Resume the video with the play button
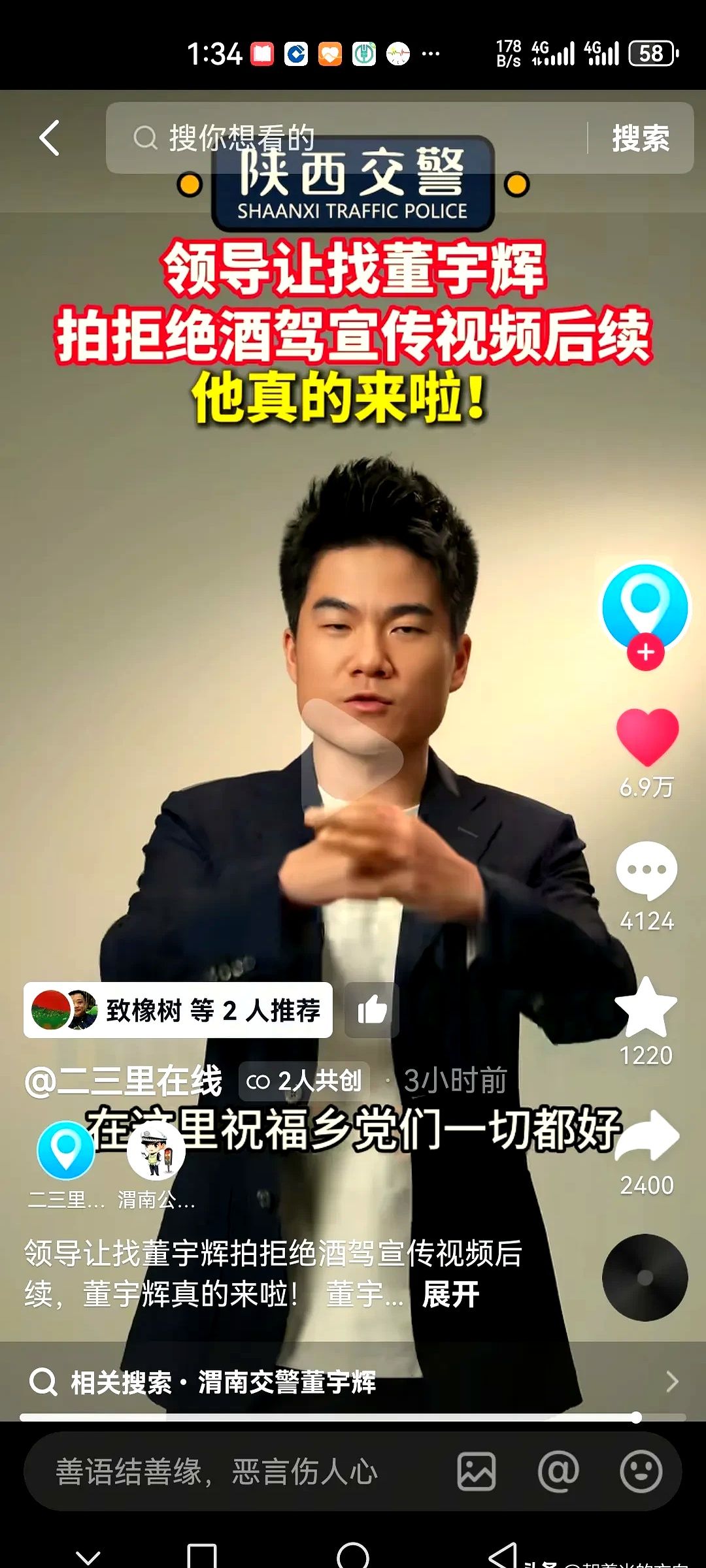 (x=353, y=758)
